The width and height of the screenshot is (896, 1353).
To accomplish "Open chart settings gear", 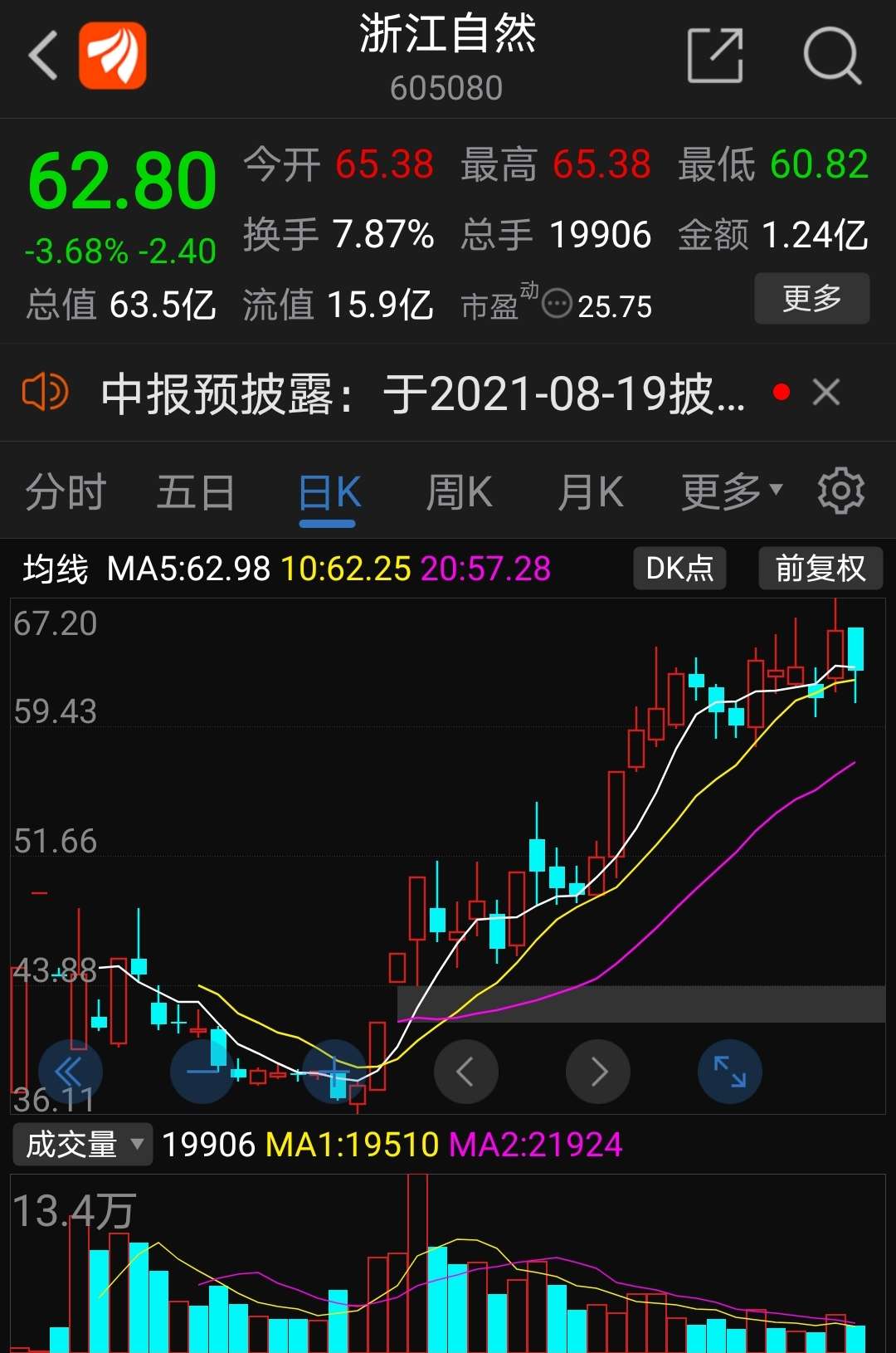I will click(x=840, y=491).
